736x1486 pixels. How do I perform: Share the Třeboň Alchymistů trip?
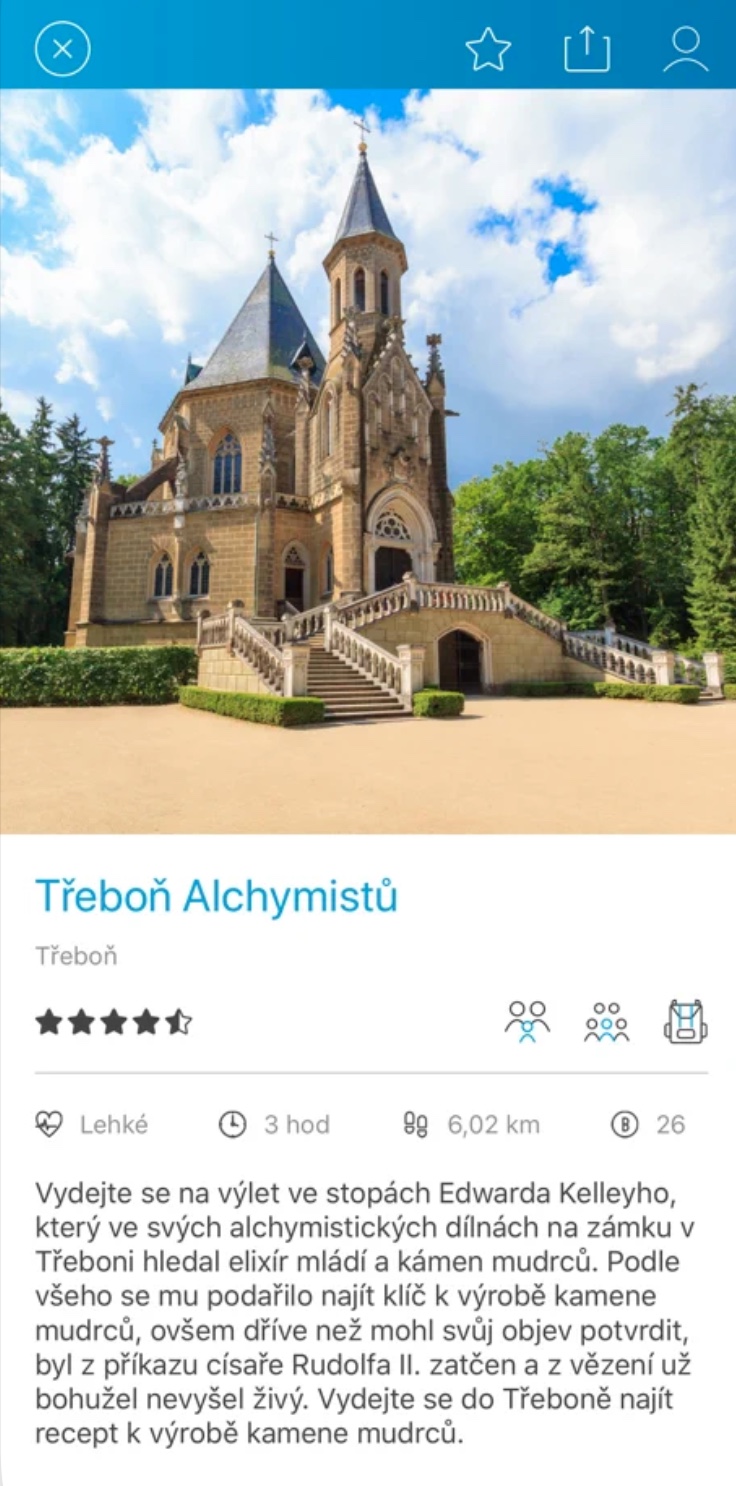tap(587, 49)
